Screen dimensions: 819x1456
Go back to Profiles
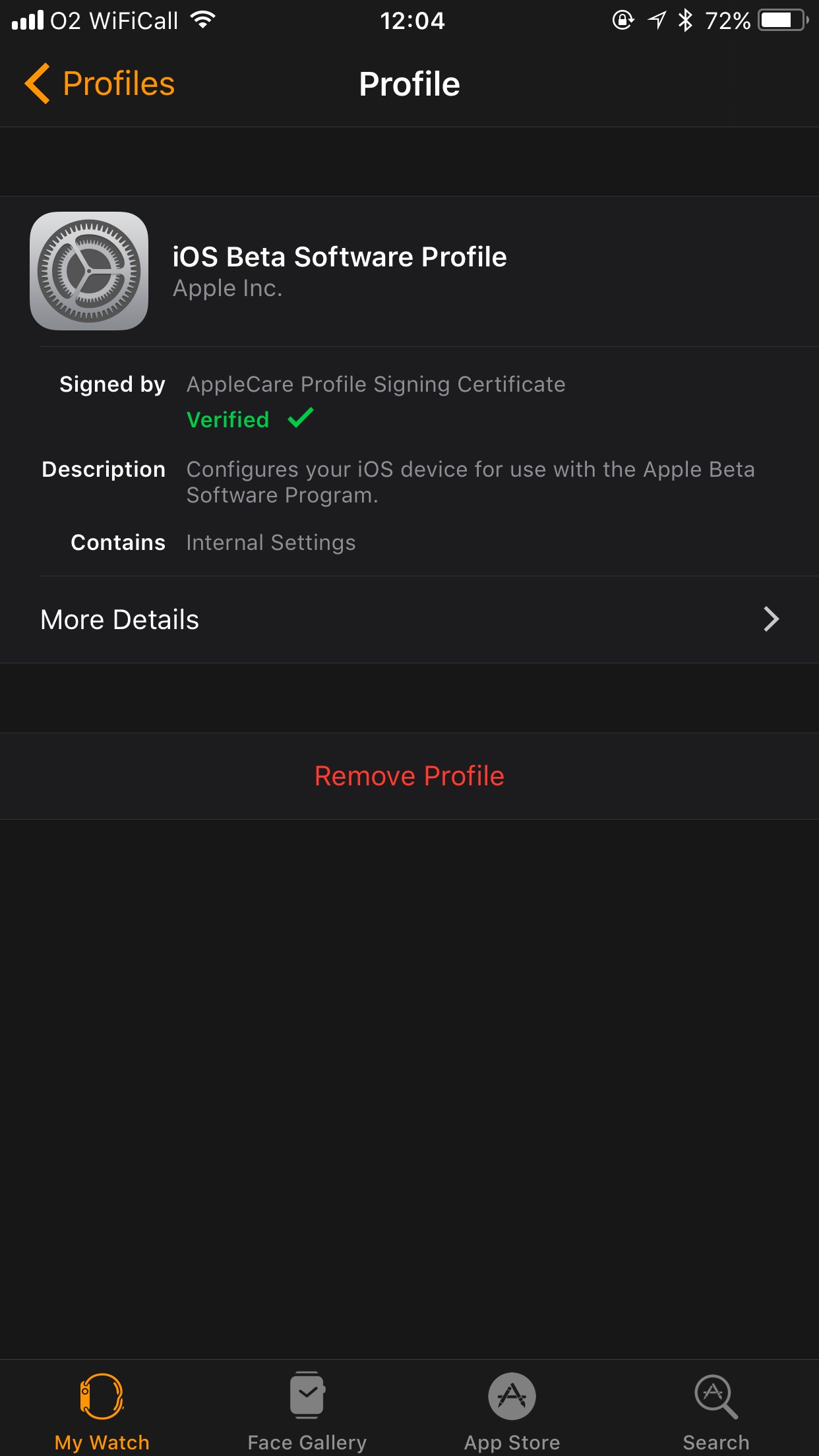(x=100, y=84)
